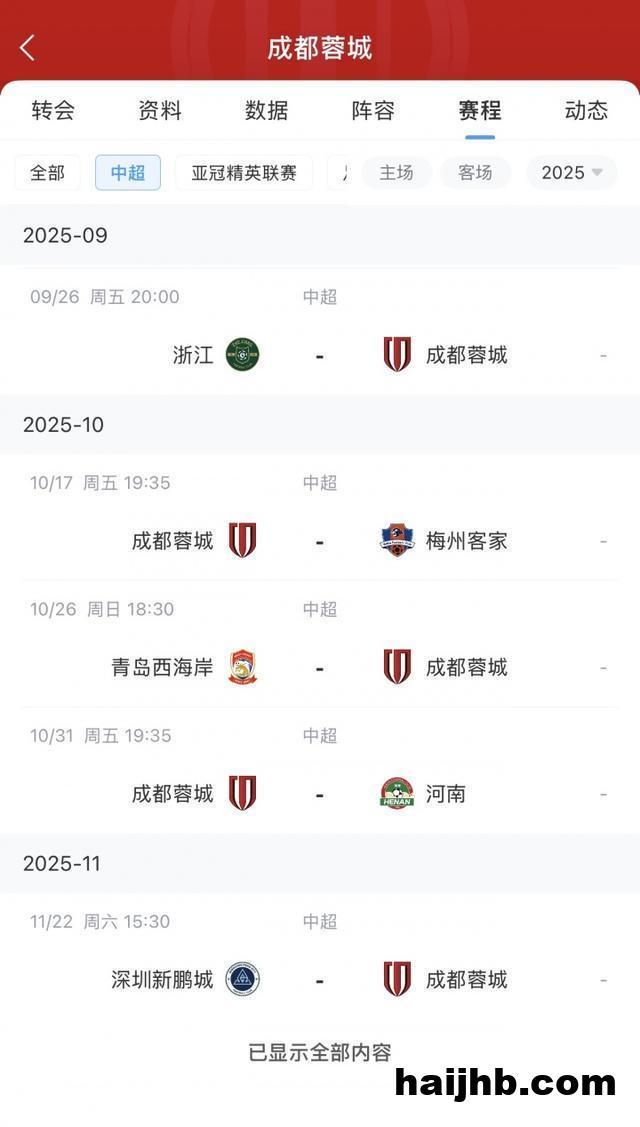Select the 赛程 tab
The width and height of the screenshot is (640, 1127).
[480, 111]
